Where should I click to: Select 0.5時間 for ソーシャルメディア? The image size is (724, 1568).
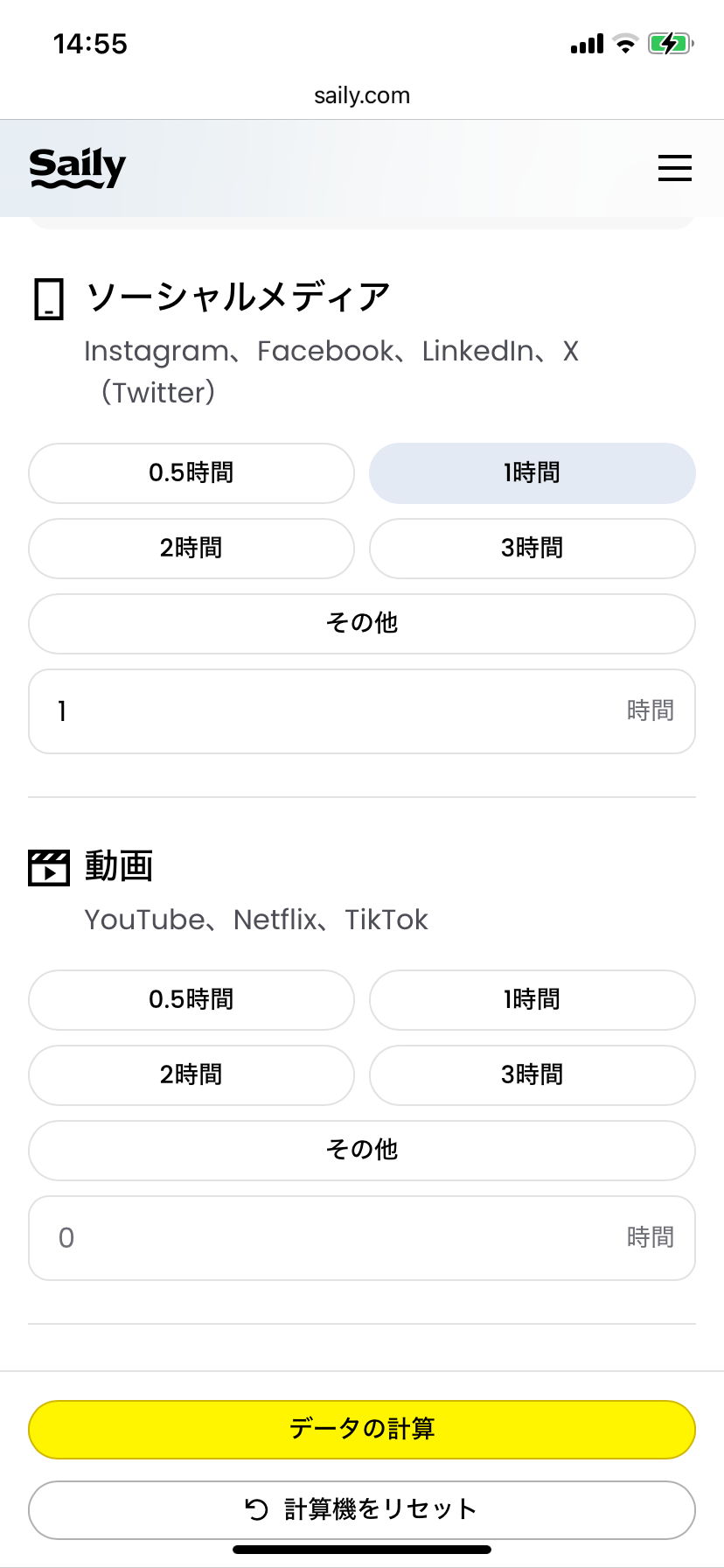coord(191,473)
